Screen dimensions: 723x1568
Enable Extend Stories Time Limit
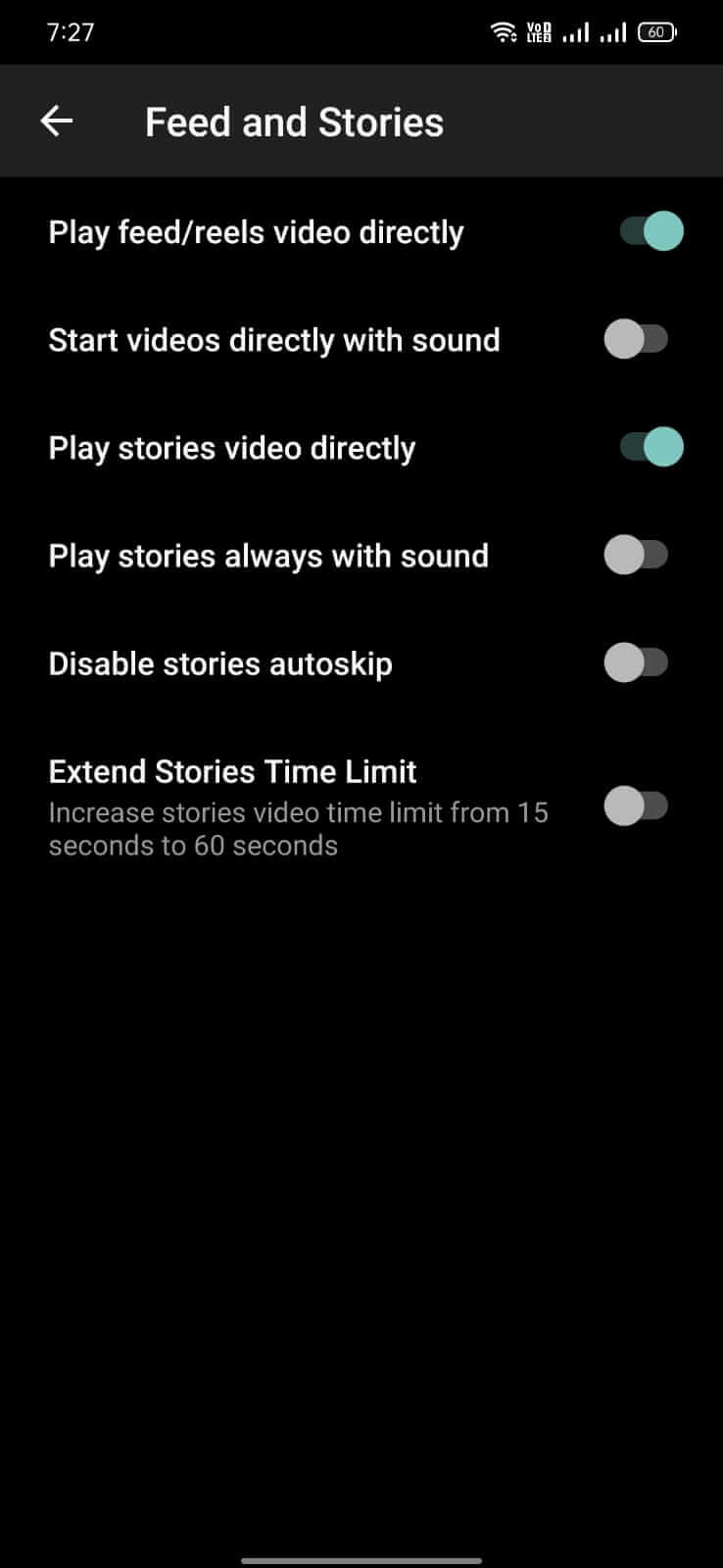click(637, 808)
